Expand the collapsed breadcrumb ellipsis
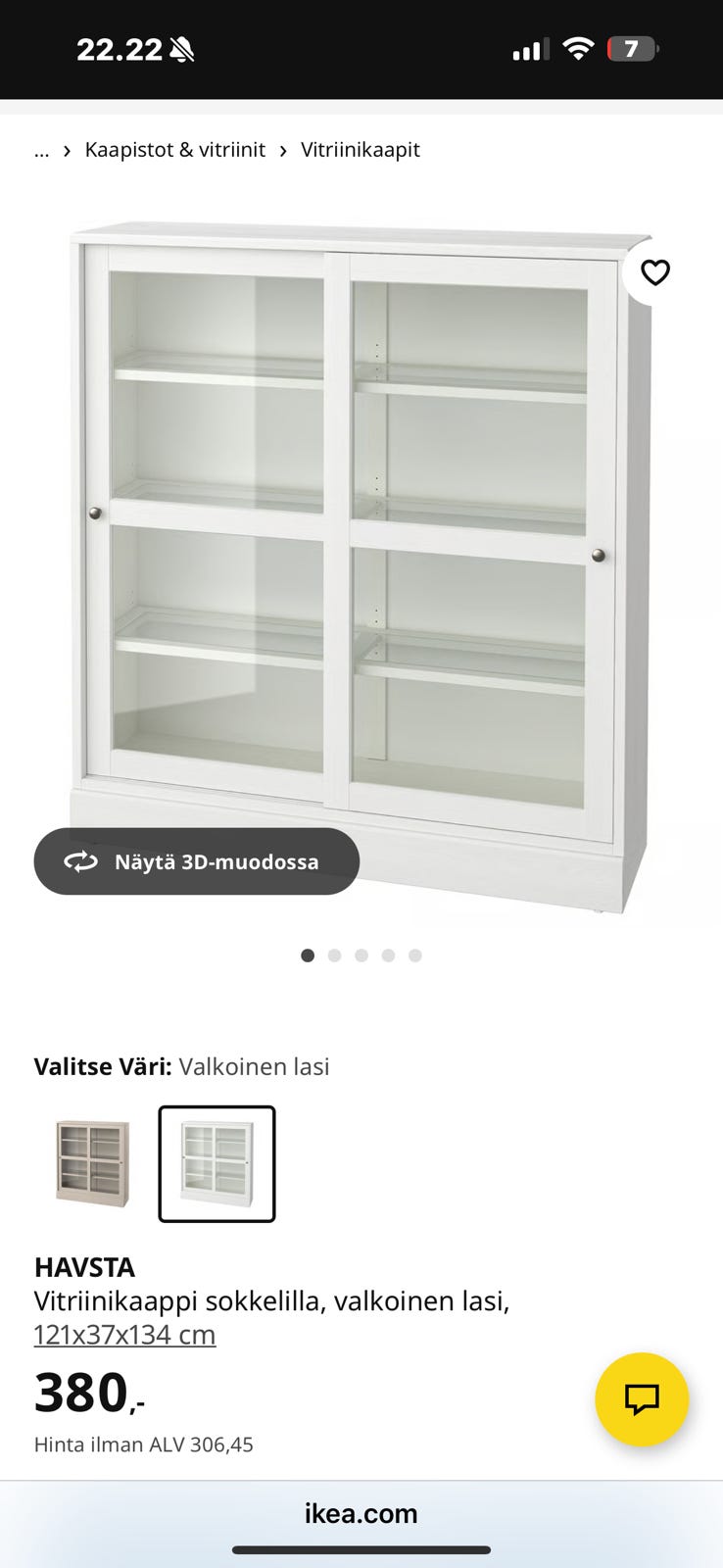723x1568 pixels. [x=41, y=150]
